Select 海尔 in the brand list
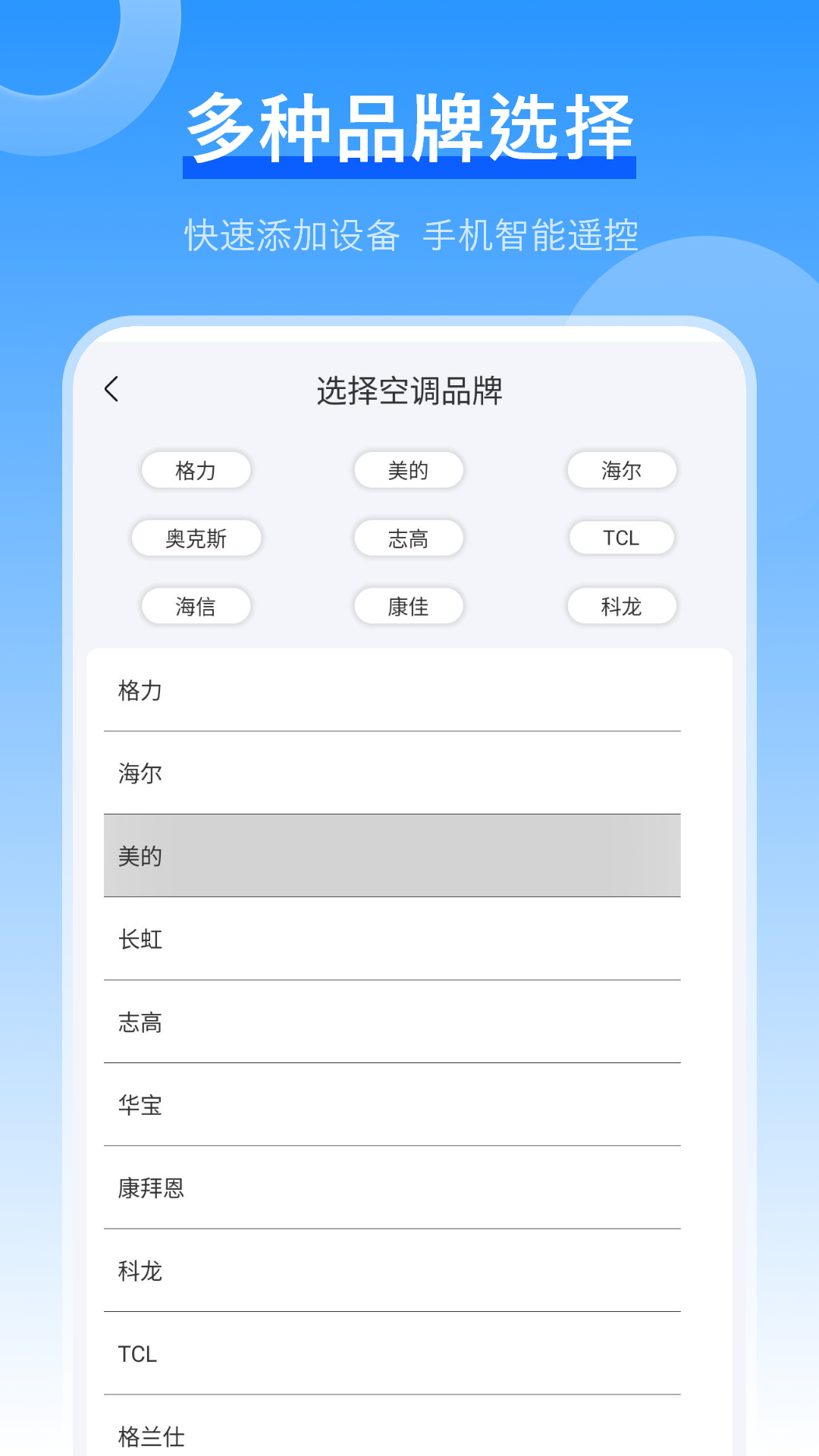The height and width of the screenshot is (1456, 819). coord(391,774)
